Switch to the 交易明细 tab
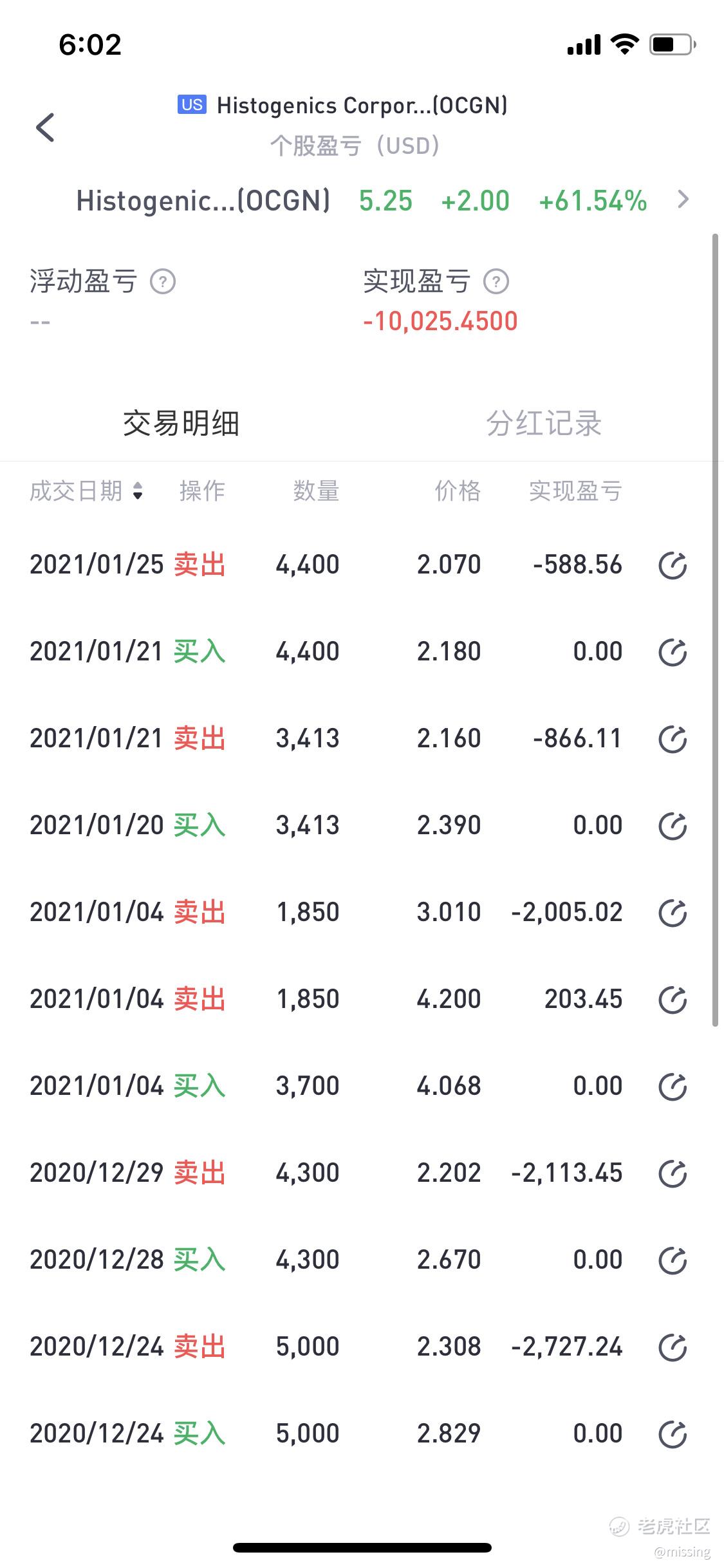Viewport: 724px width, 1568px height. click(x=181, y=424)
